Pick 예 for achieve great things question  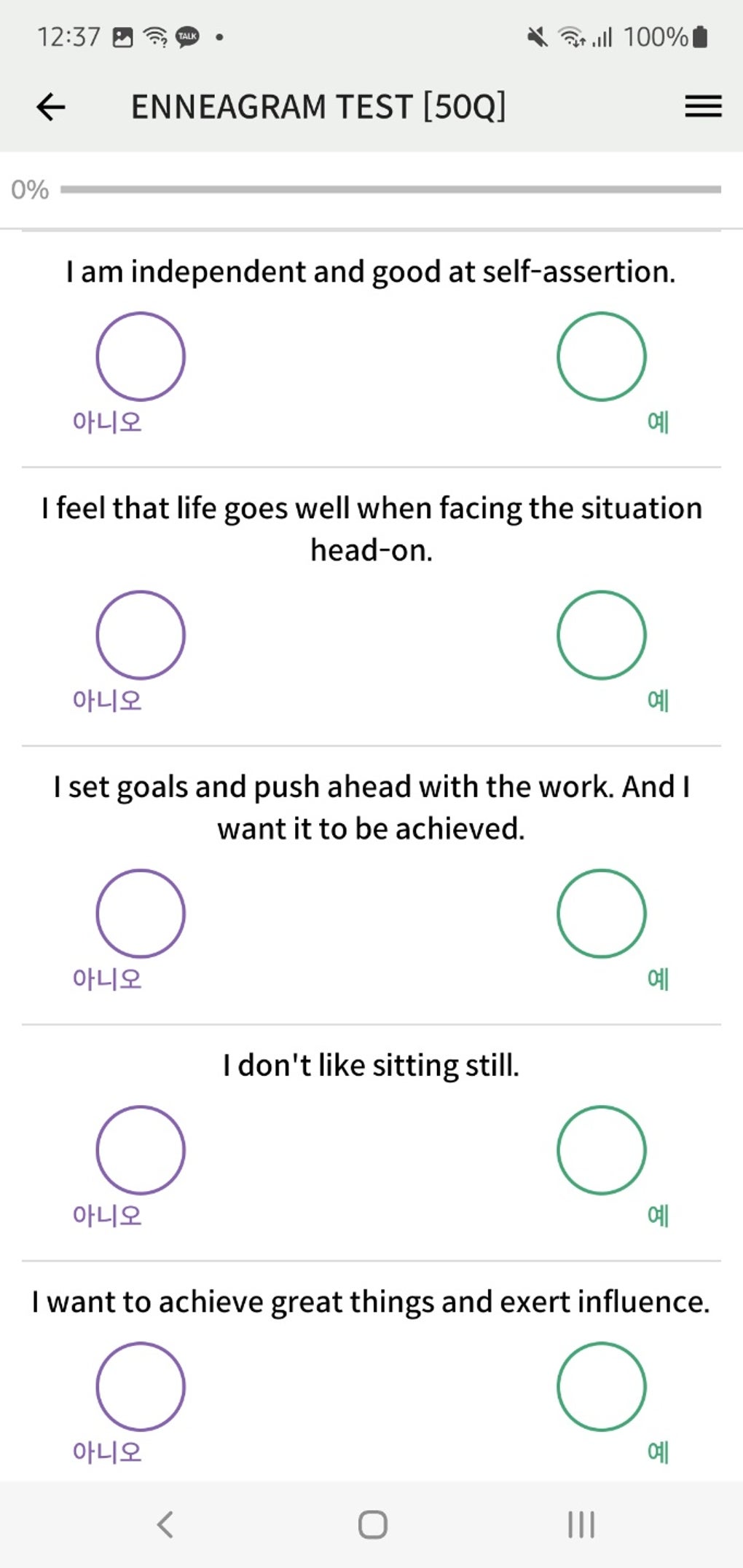click(602, 1387)
